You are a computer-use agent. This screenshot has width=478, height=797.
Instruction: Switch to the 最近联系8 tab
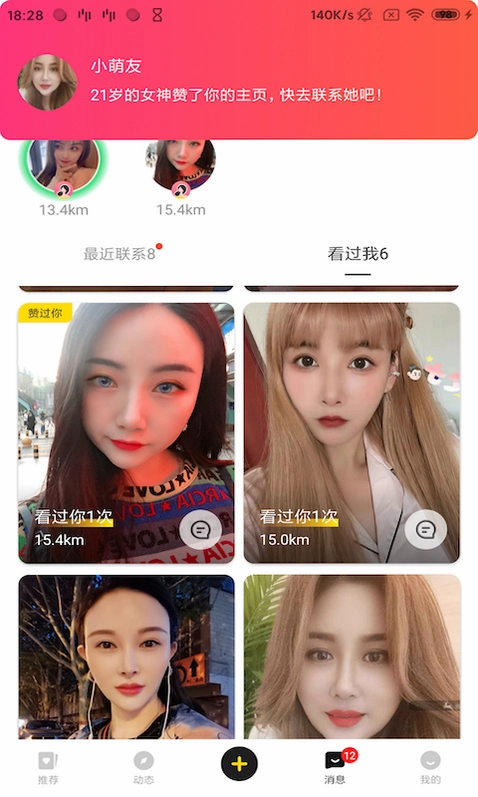(x=120, y=254)
